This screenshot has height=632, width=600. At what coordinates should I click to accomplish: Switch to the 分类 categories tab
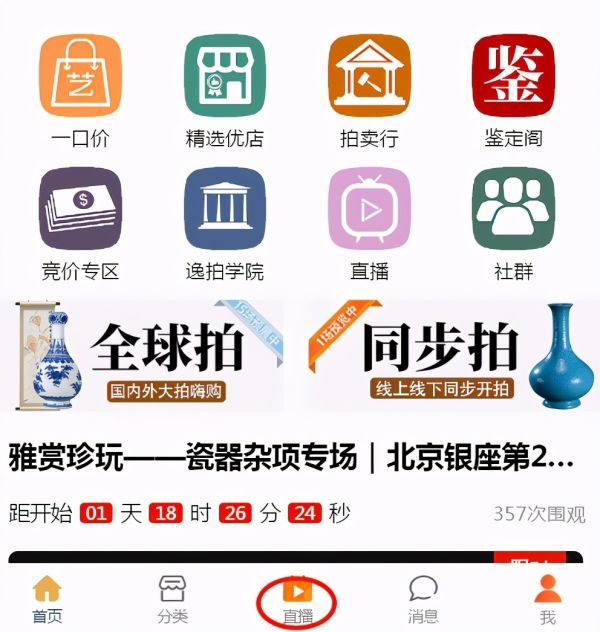tap(172, 599)
